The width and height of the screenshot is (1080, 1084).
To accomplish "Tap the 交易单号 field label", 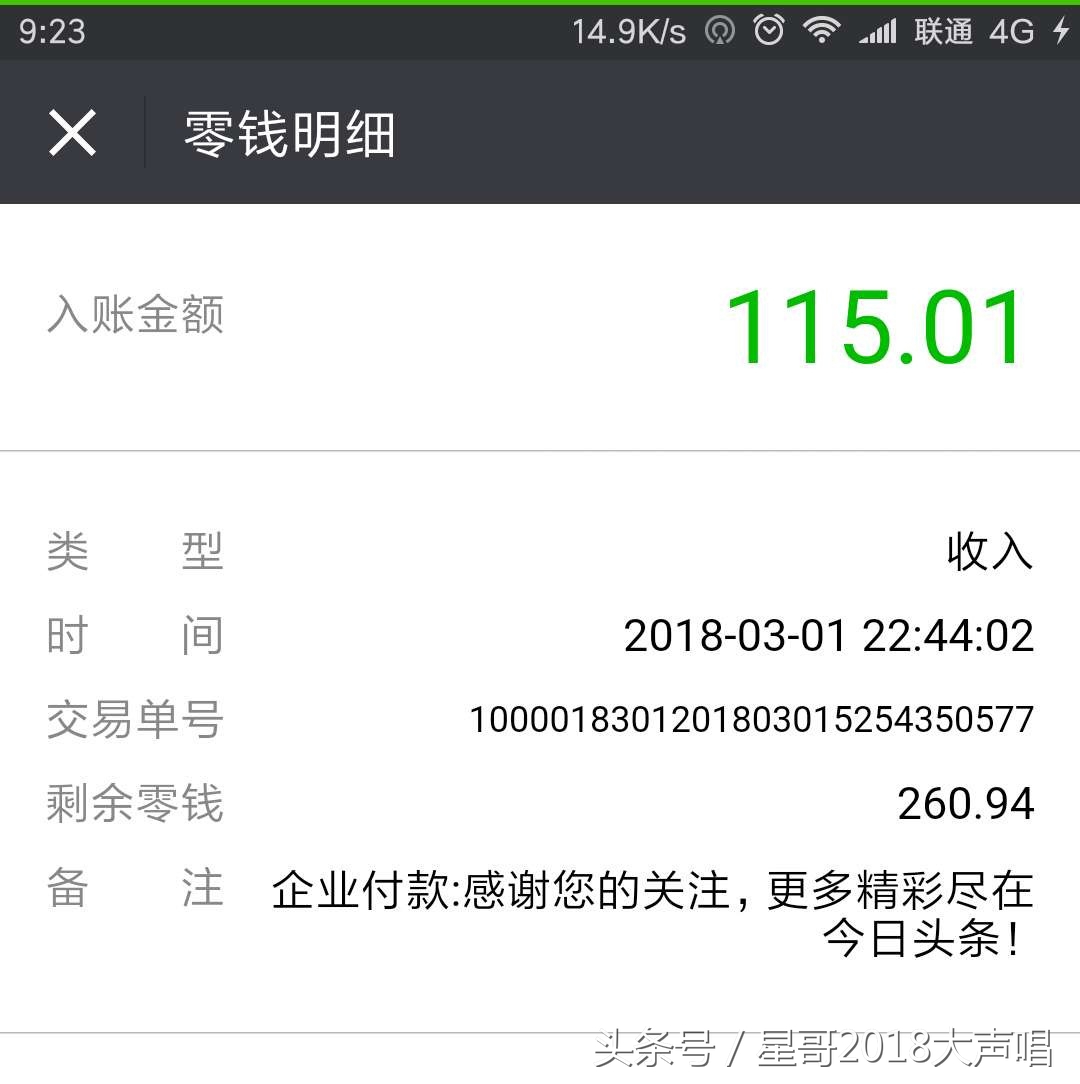I will [x=133, y=718].
